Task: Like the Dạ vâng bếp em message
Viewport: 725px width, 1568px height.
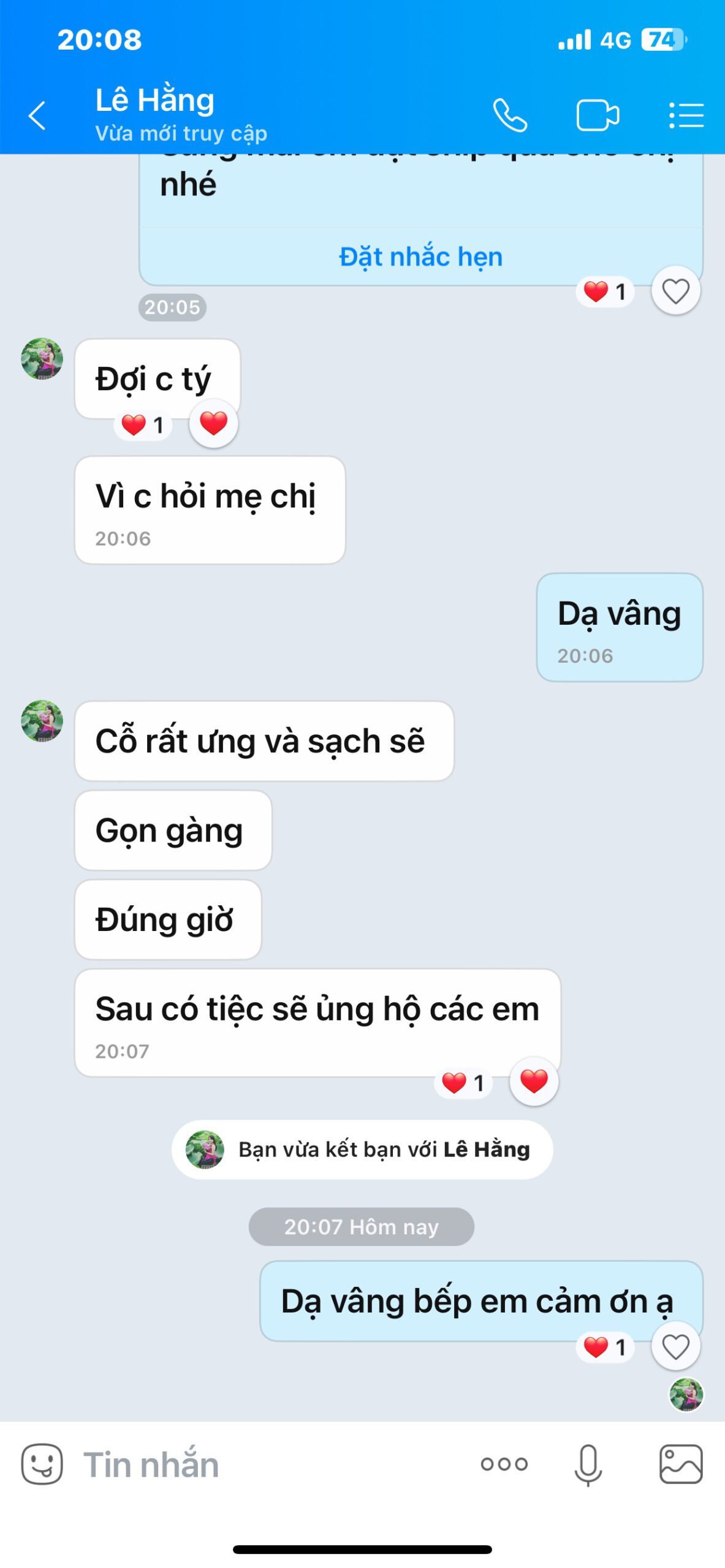Action: tap(675, 1346)
